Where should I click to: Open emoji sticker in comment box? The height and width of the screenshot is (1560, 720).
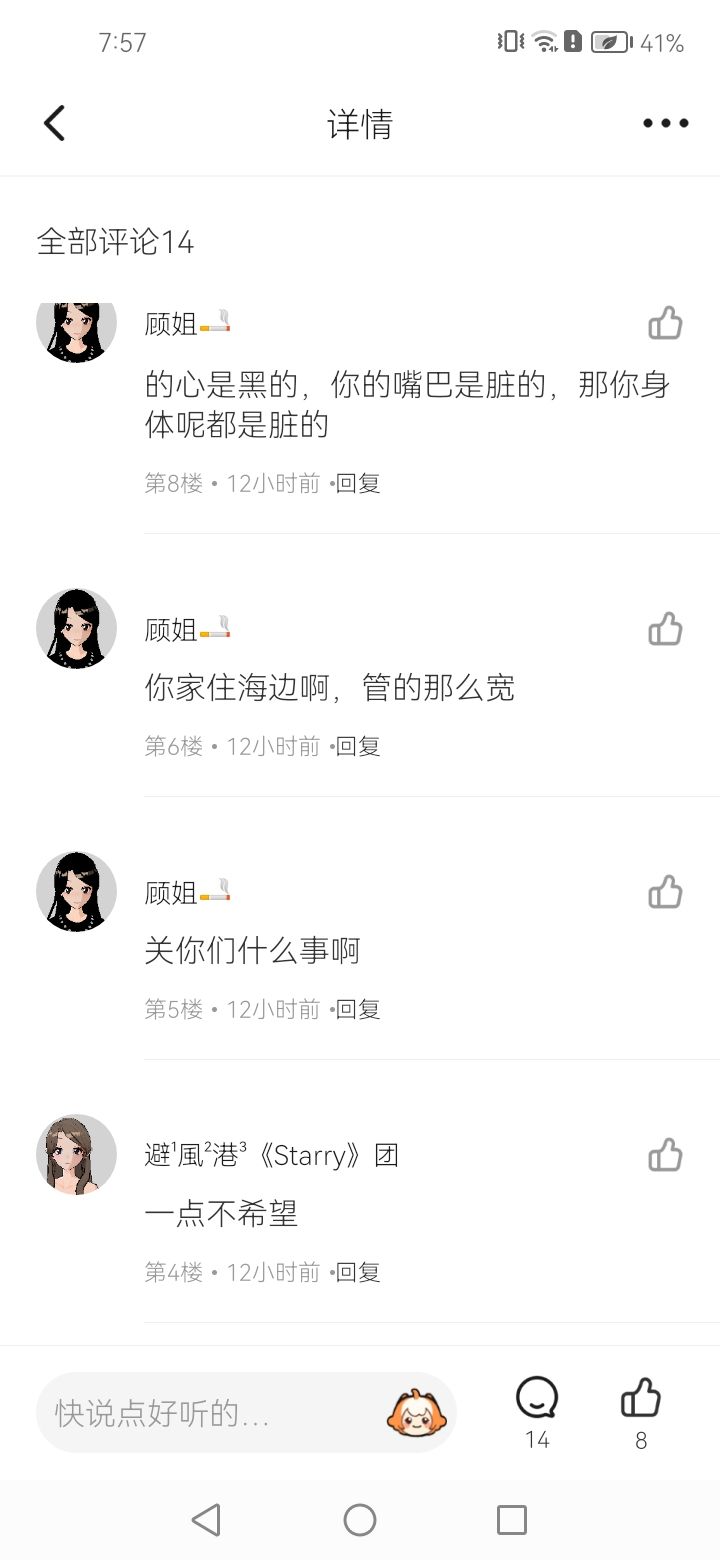(411, 1413)
